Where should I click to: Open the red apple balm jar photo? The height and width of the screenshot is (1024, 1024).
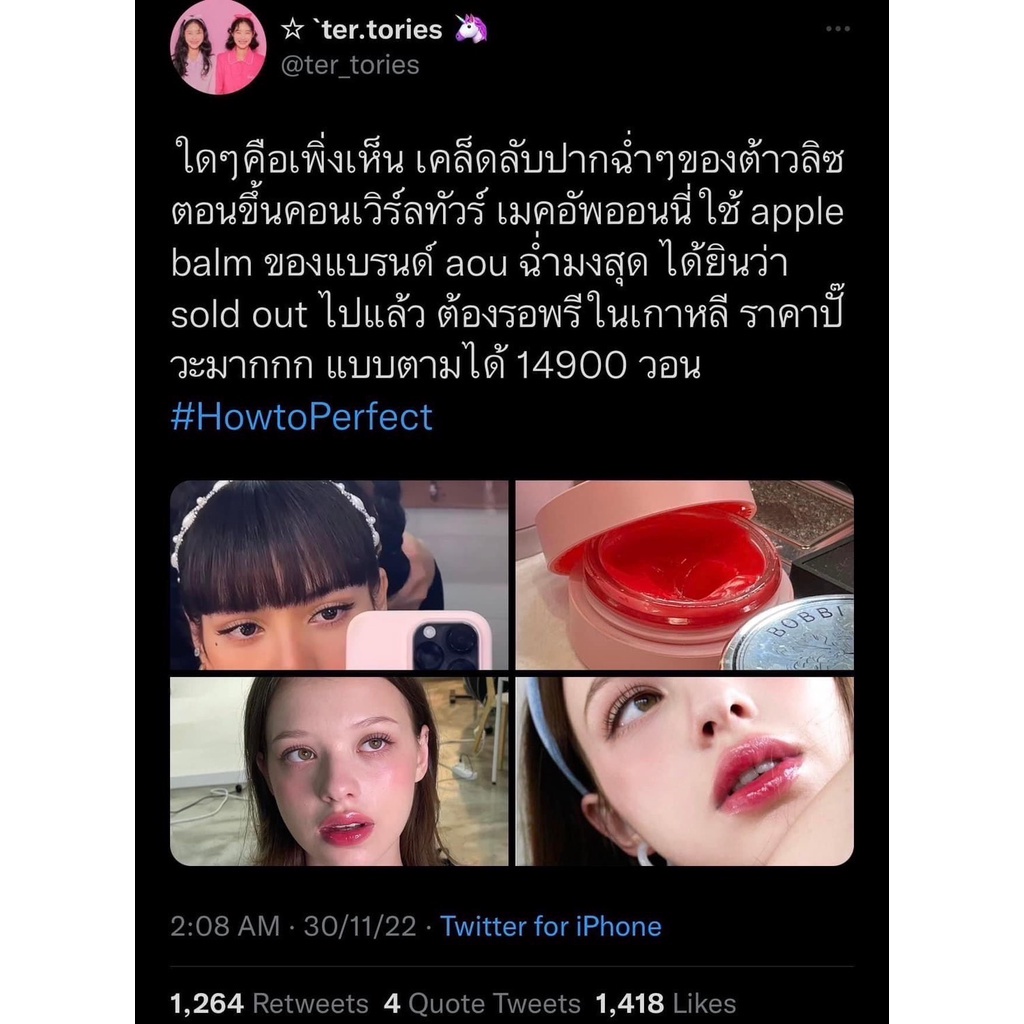point(684,575)
